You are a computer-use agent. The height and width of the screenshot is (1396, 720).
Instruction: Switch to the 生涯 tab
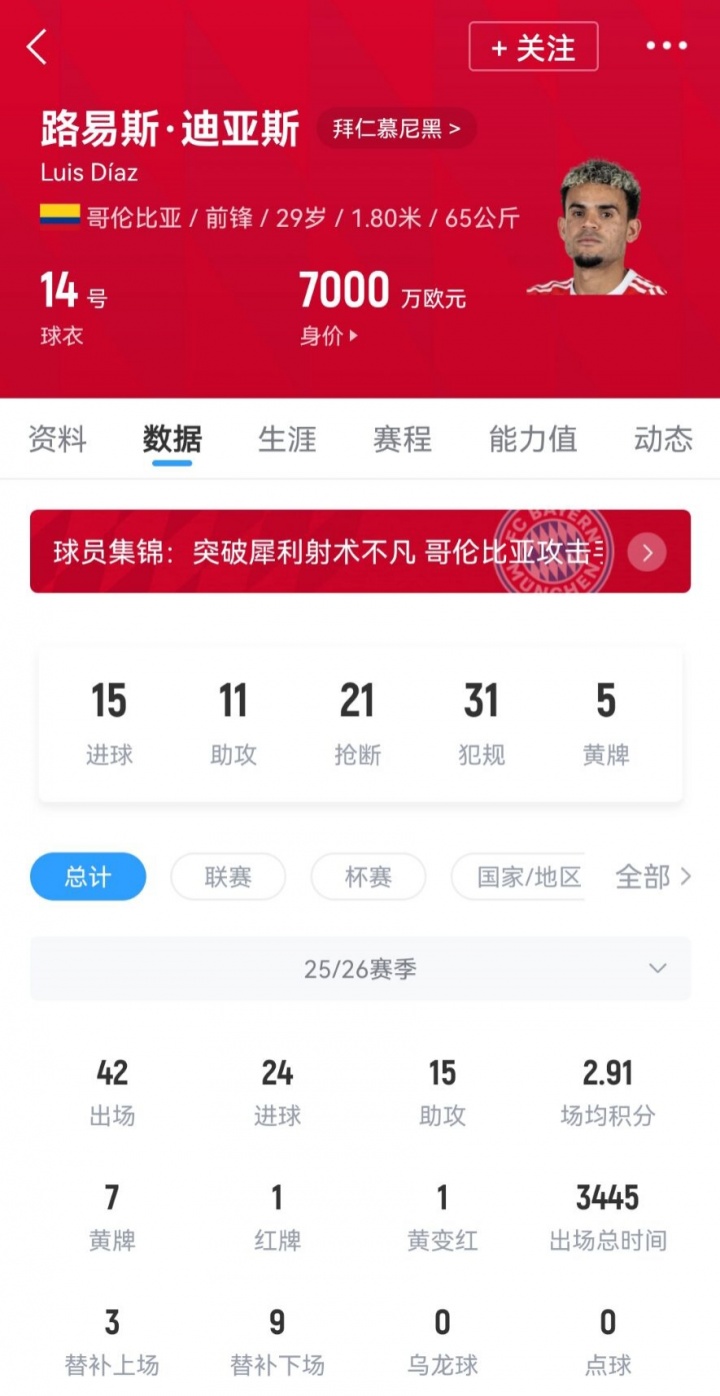[287, 439]
